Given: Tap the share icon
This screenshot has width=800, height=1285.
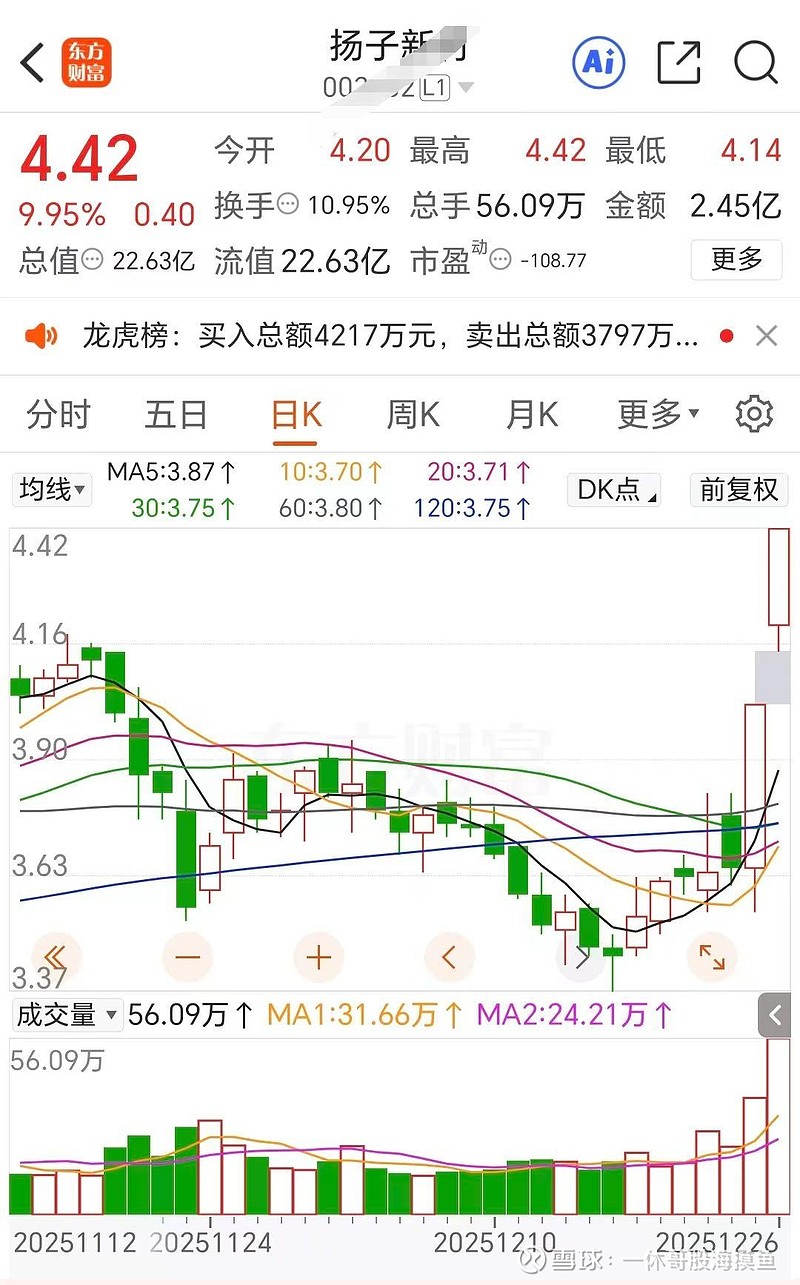Looking at the screenshot, I should [678, 62].
